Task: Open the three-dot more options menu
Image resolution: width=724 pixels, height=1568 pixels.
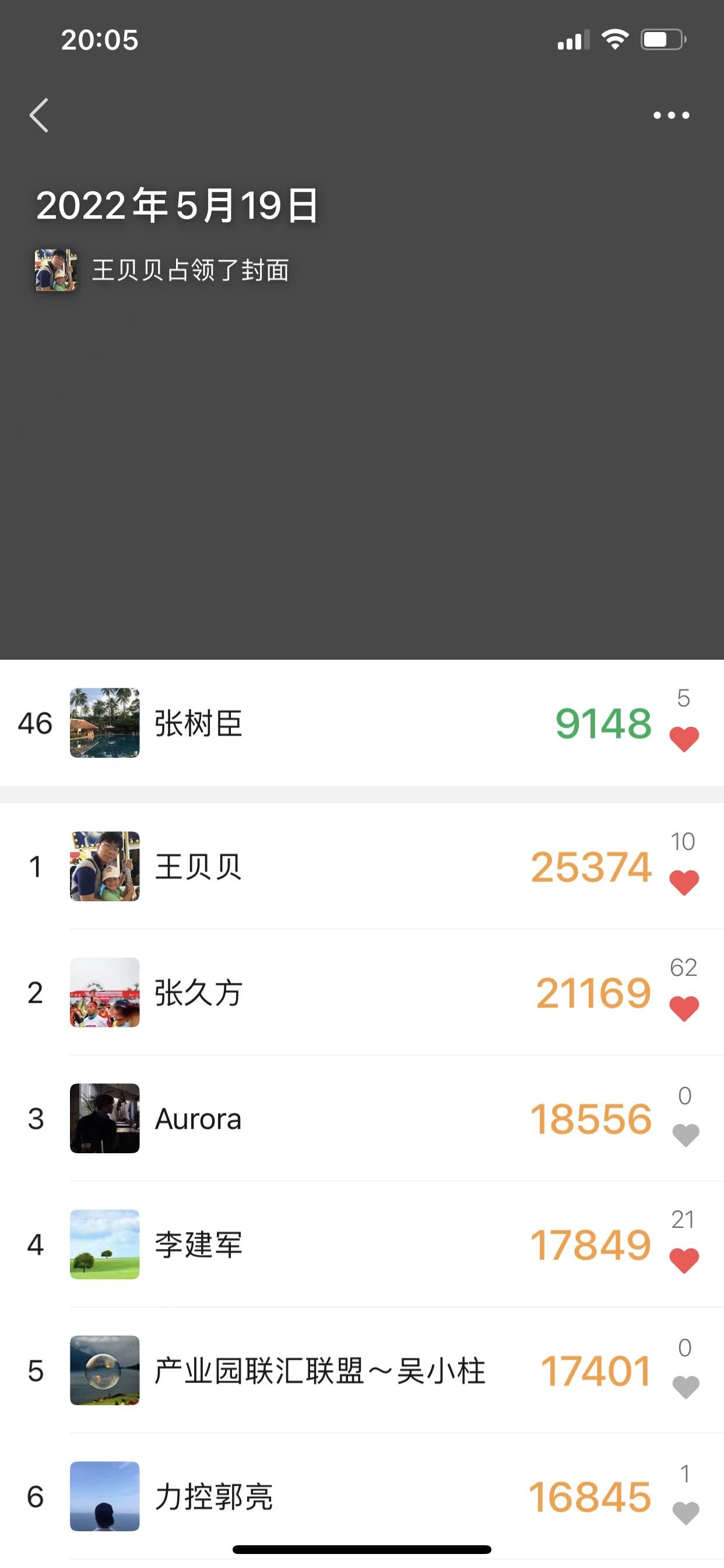Action: click(671, 115)
